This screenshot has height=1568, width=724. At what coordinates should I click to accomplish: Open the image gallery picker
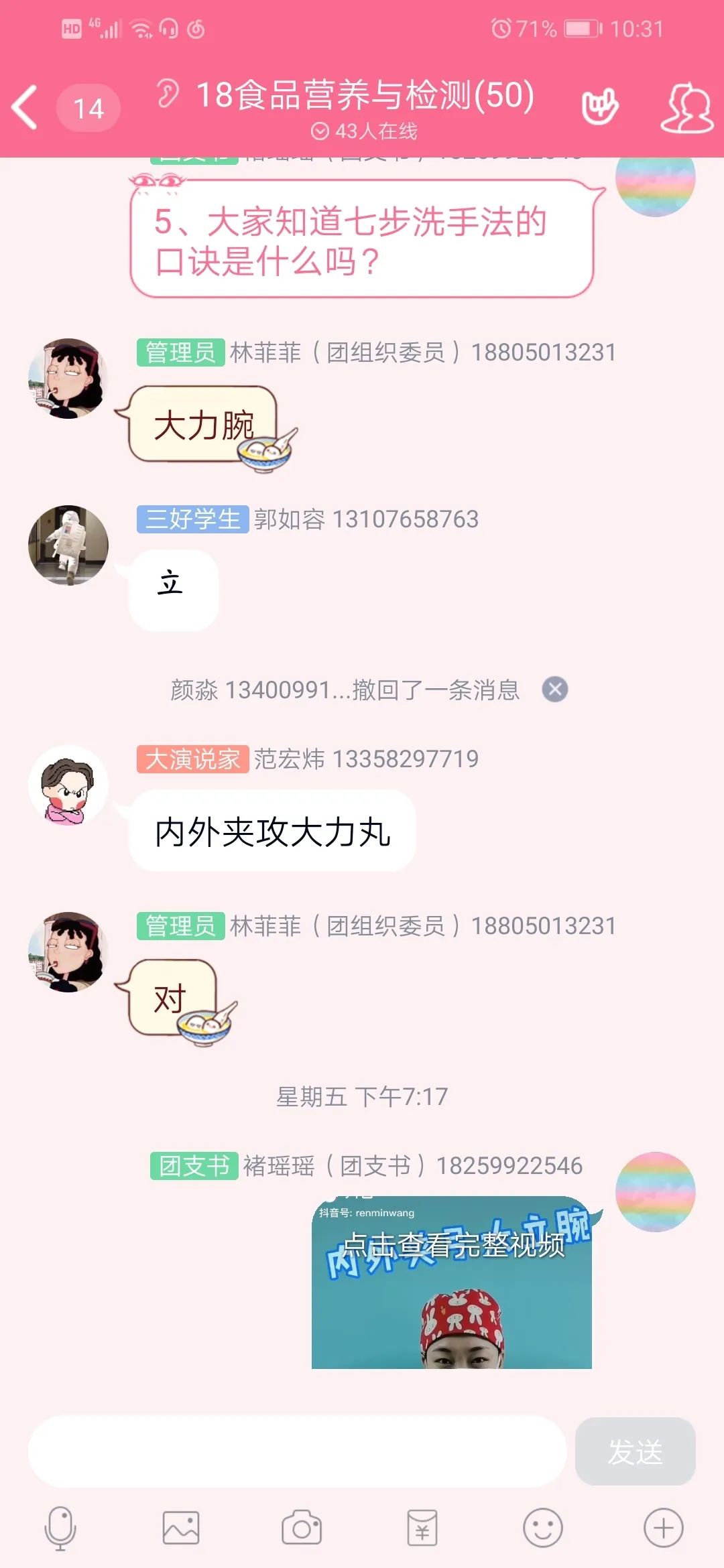(x=181, y=1528)
